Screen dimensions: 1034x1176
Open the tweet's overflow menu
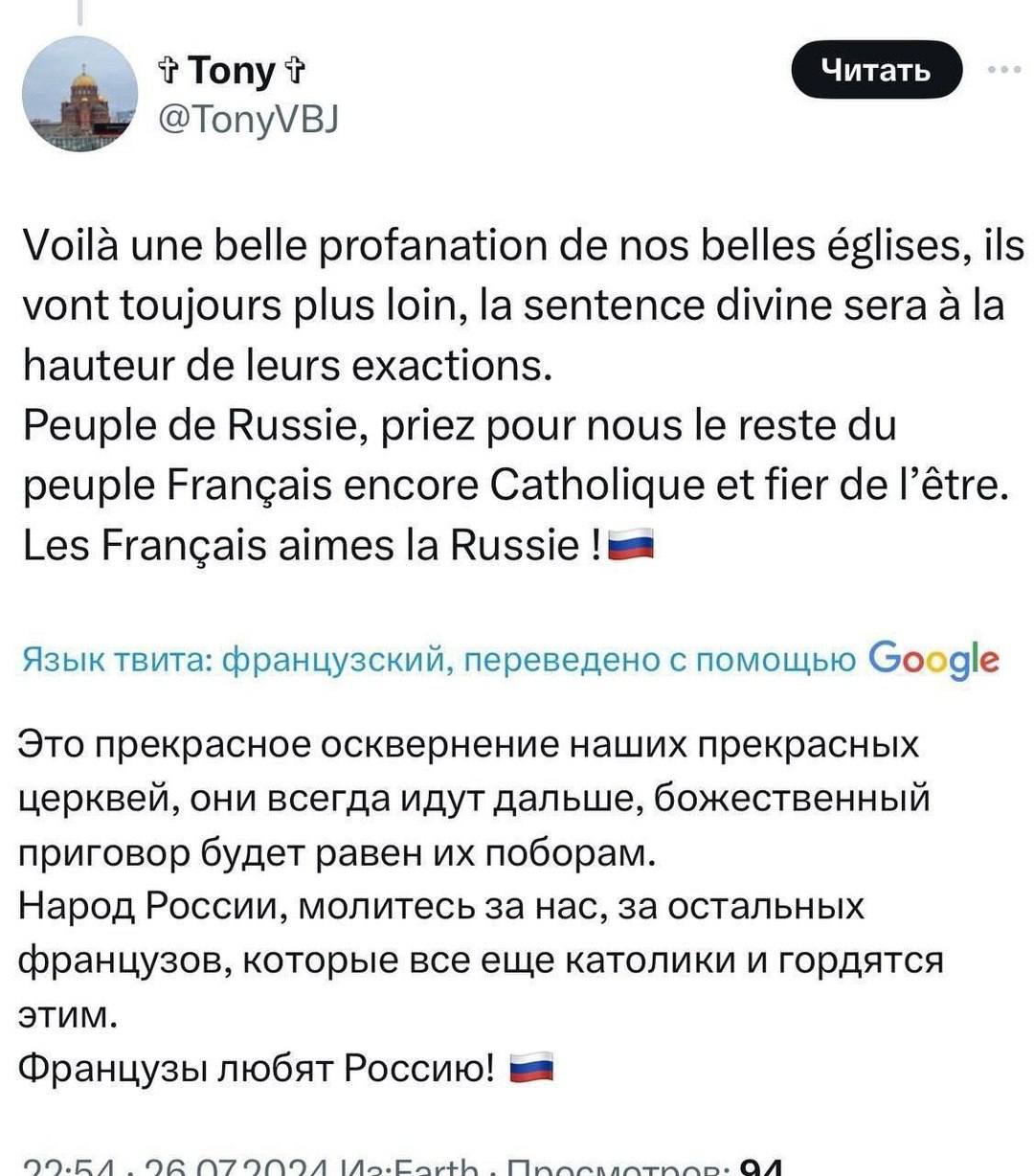1003,69
